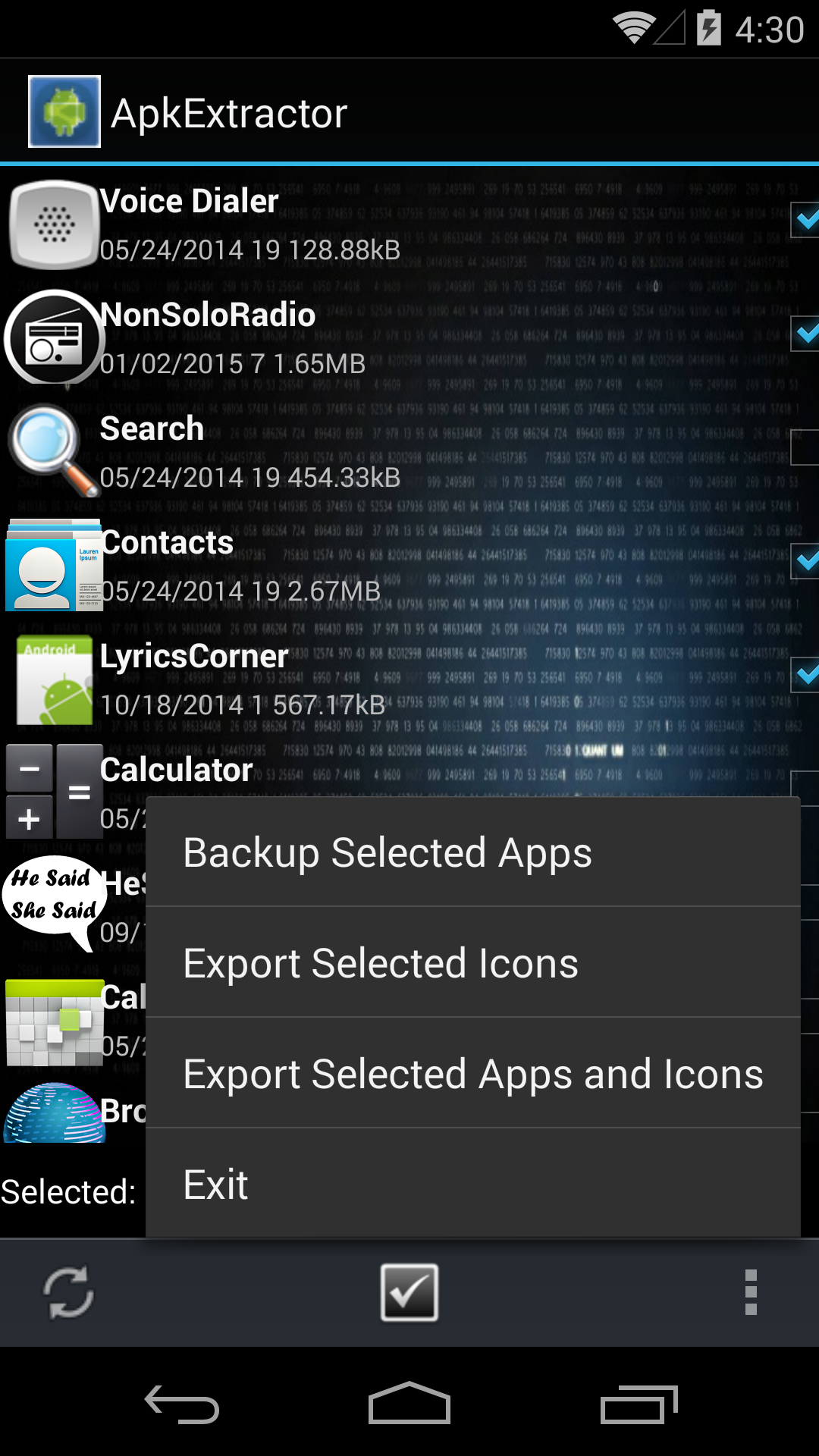The height and width of the screenshot is (1456, 819).
Task: Tap the LyricsCorner Android icon
Action: [x=53, y=680]
